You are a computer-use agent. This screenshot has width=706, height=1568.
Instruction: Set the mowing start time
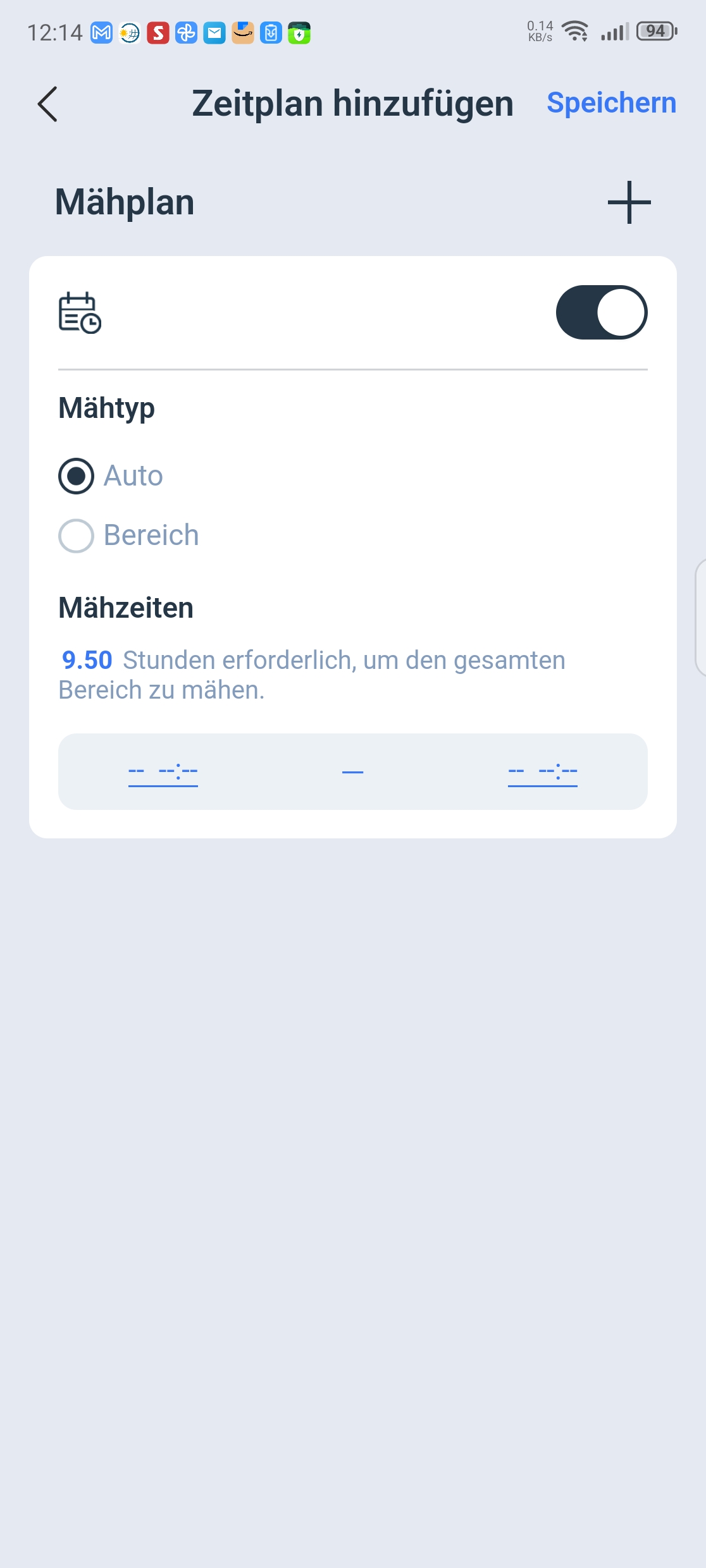[x=163, y=772]
